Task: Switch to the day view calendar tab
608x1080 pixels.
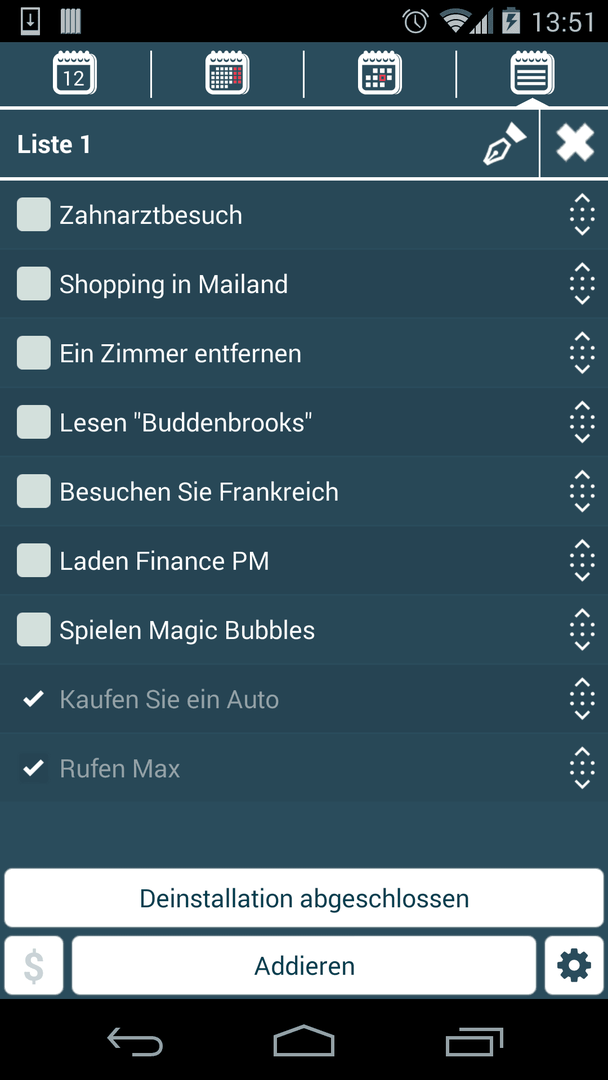Action: pyautogui.click(x=74, y=73)
